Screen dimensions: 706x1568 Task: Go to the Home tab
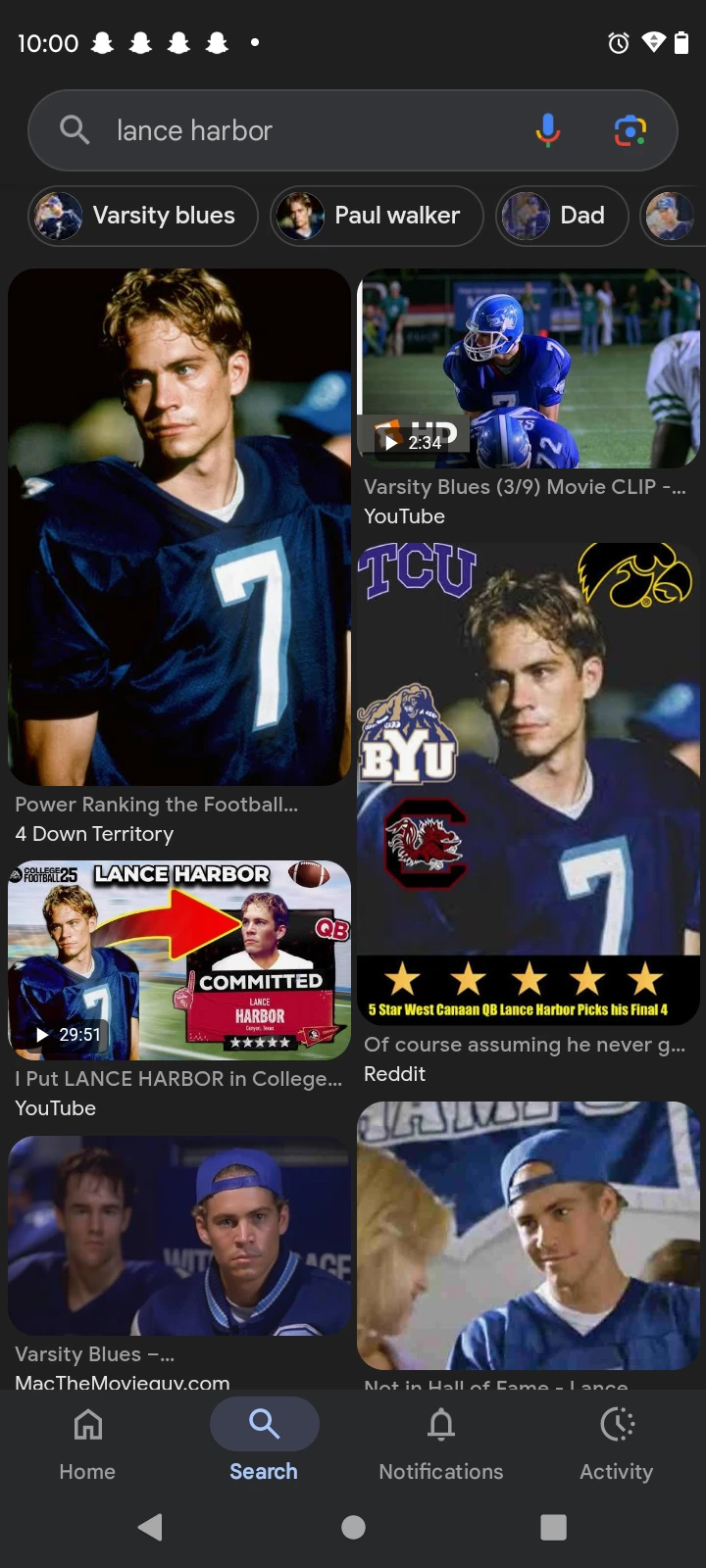tap(87, 1443)
